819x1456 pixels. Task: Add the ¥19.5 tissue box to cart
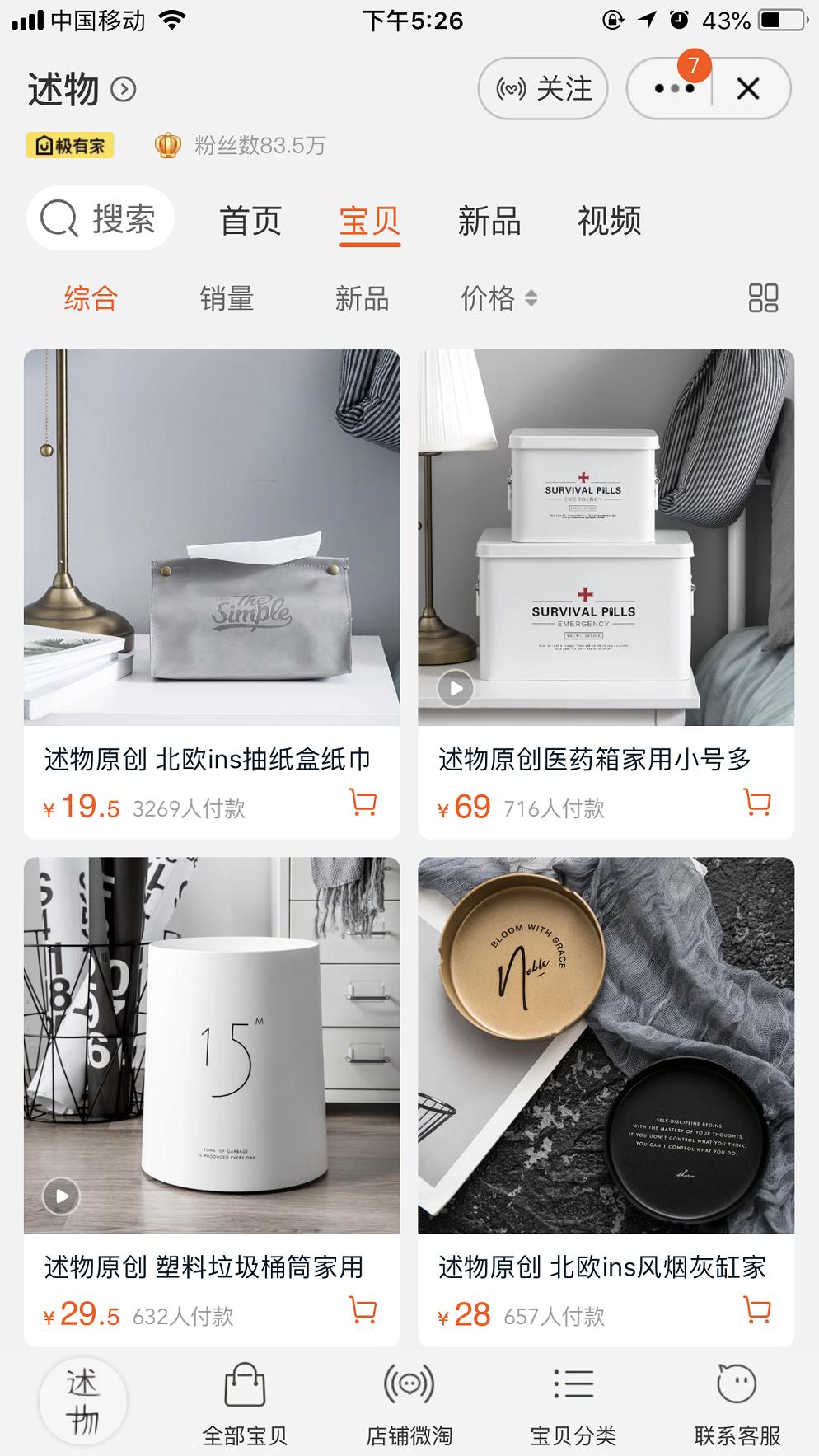tap(363, 803)
